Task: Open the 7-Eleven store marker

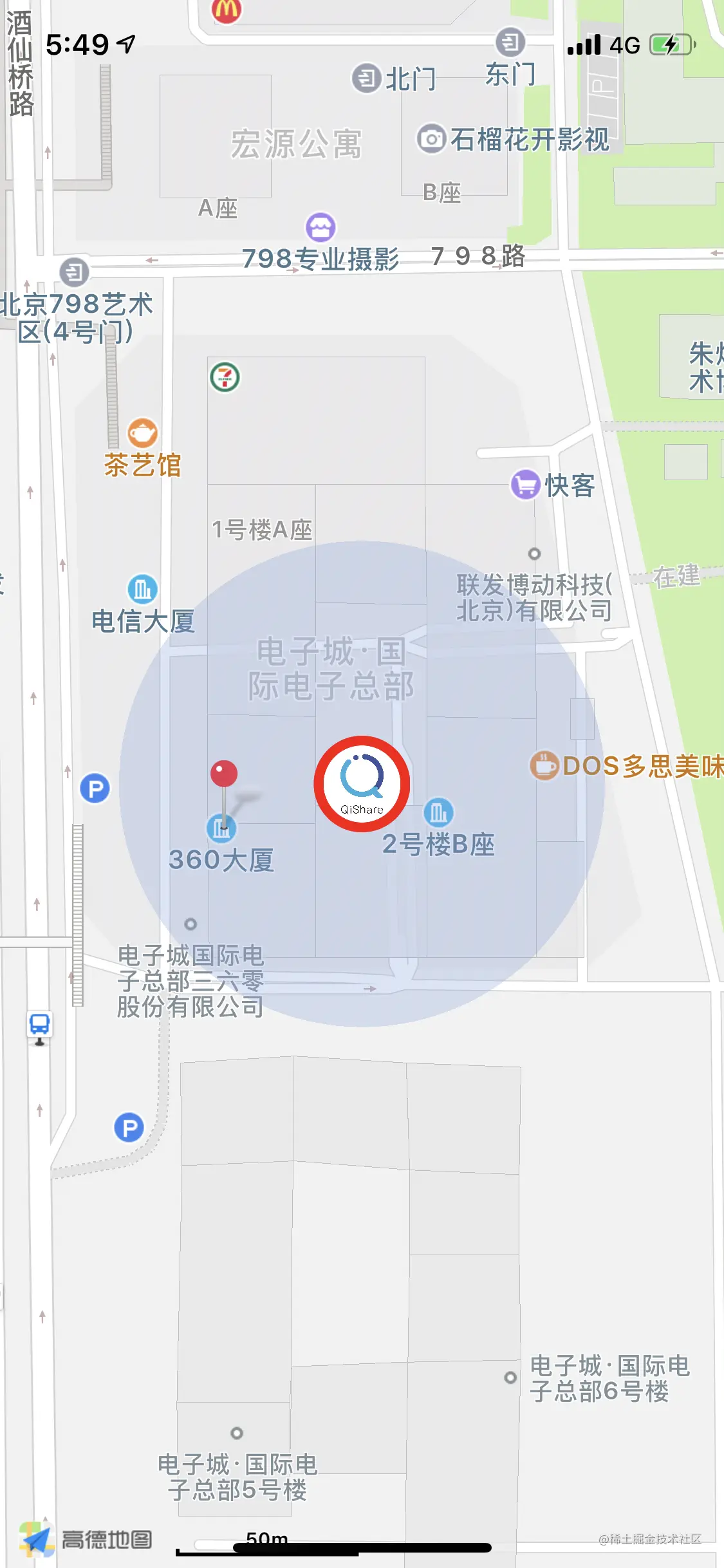Action: click(x=225, y=377)
